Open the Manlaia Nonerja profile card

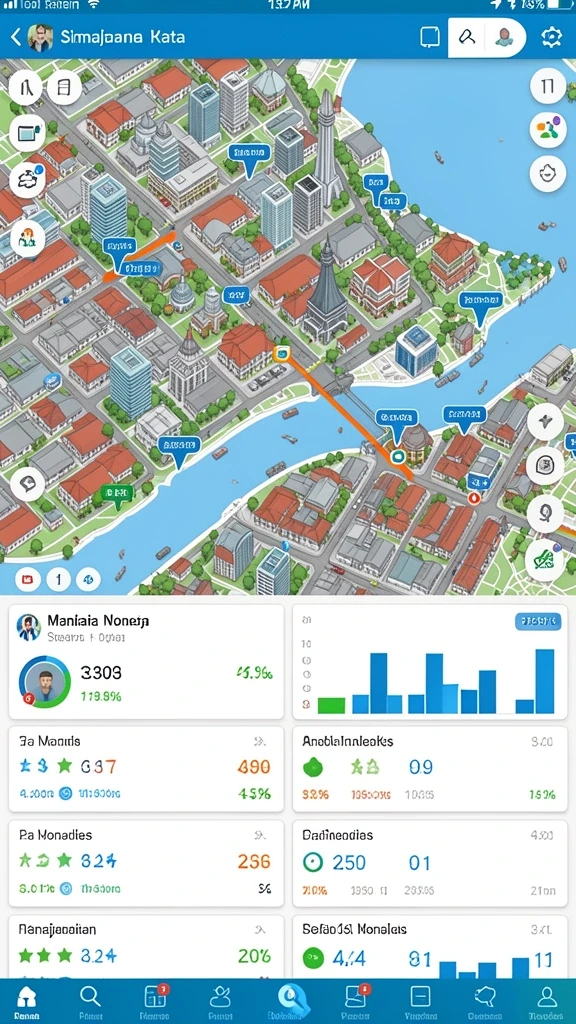click(x=146, y=662)
